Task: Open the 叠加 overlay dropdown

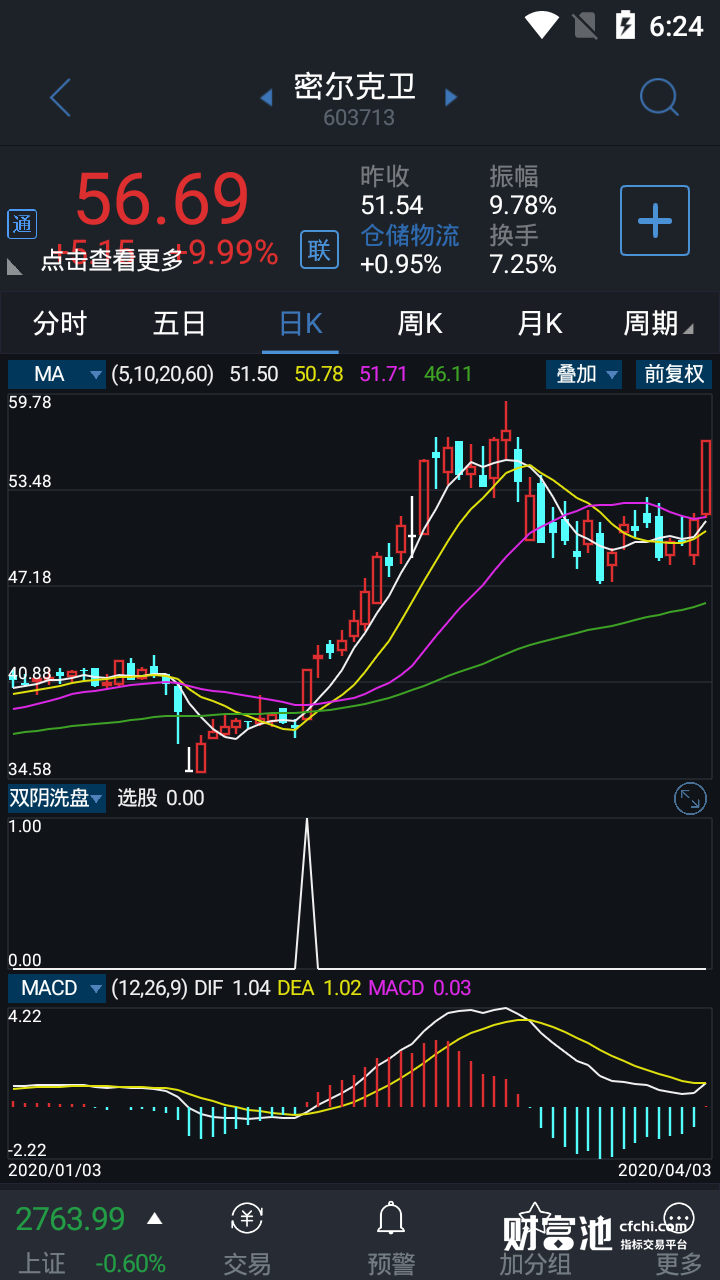Action: click(584, 374)
